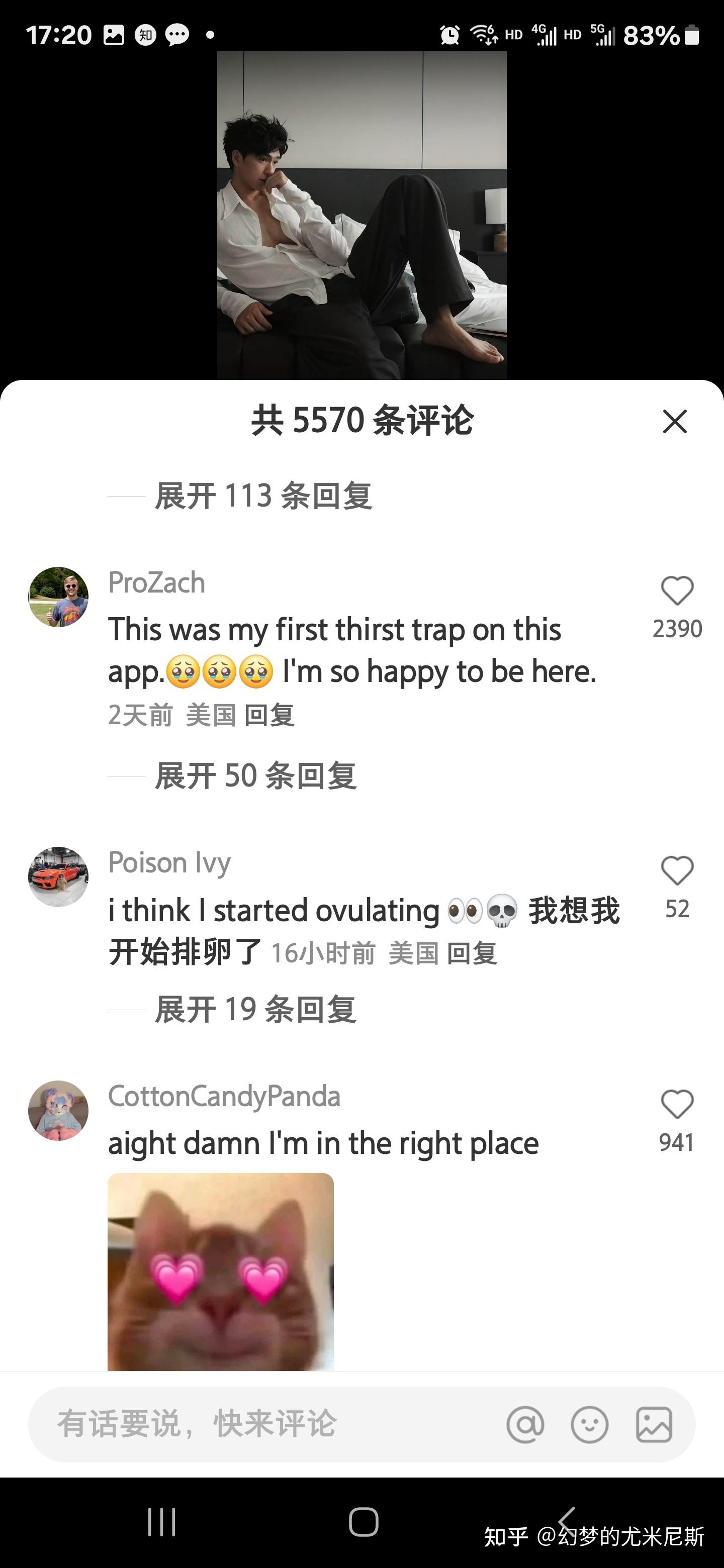Open CottonCandyPanda's avatar
This screenshot has height=1568, width=724.
coord(58,1110)
